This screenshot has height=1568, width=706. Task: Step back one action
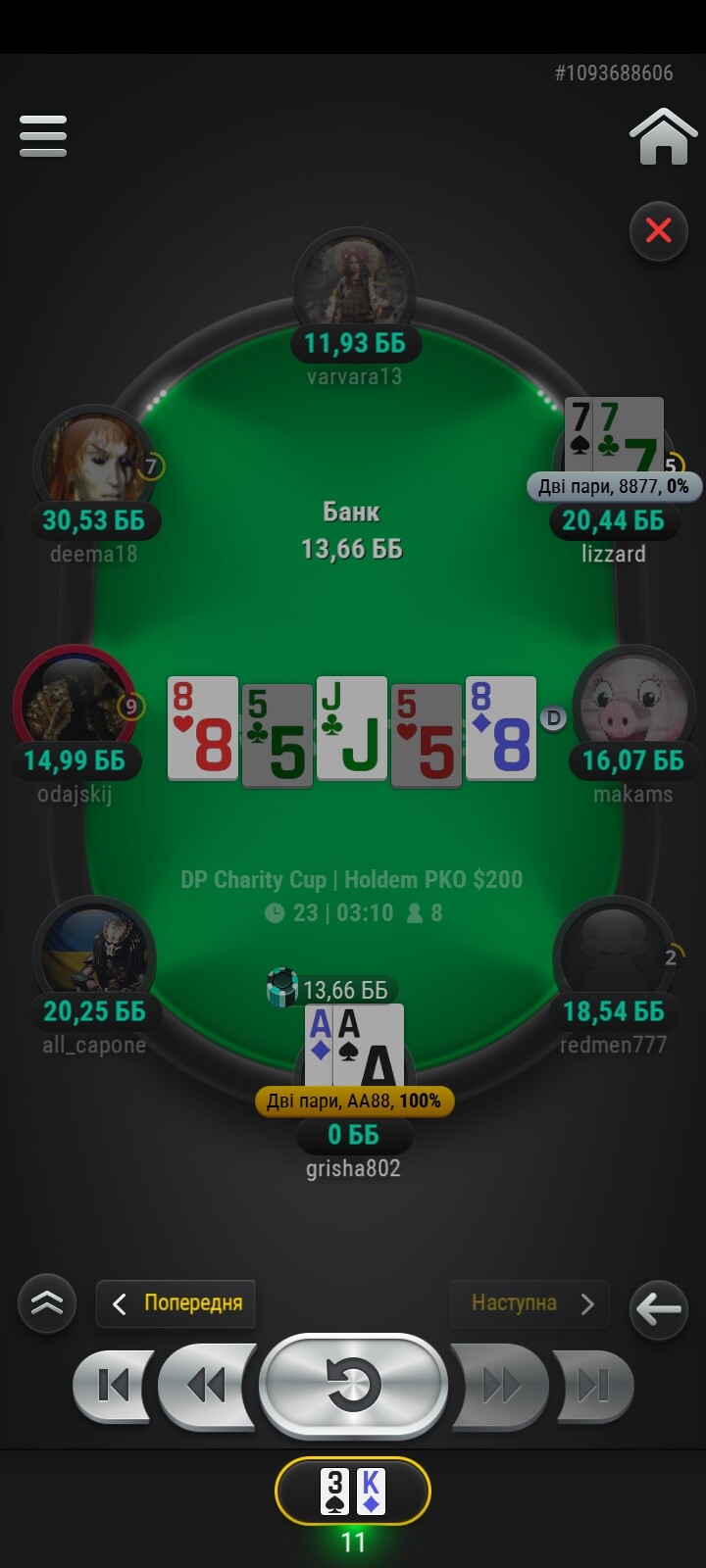206,1386
